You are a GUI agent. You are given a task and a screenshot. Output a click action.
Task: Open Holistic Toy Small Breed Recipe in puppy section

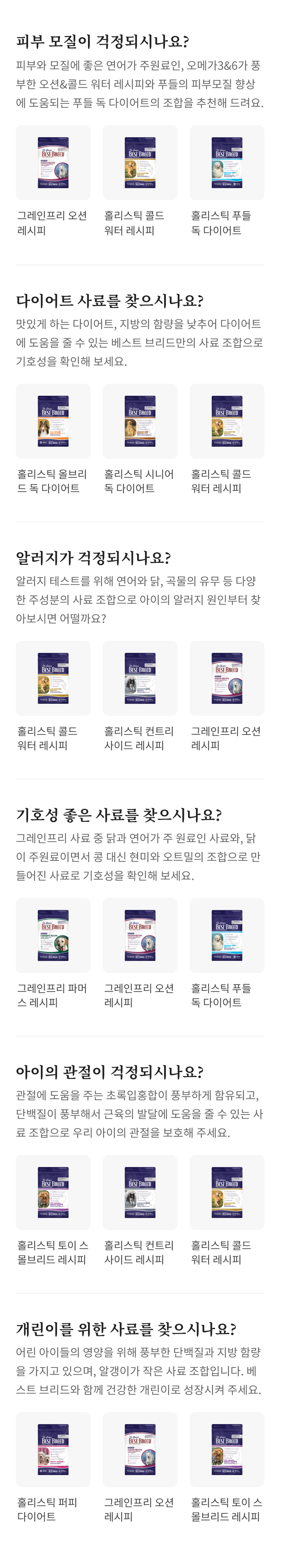(x=227, y=1449)
